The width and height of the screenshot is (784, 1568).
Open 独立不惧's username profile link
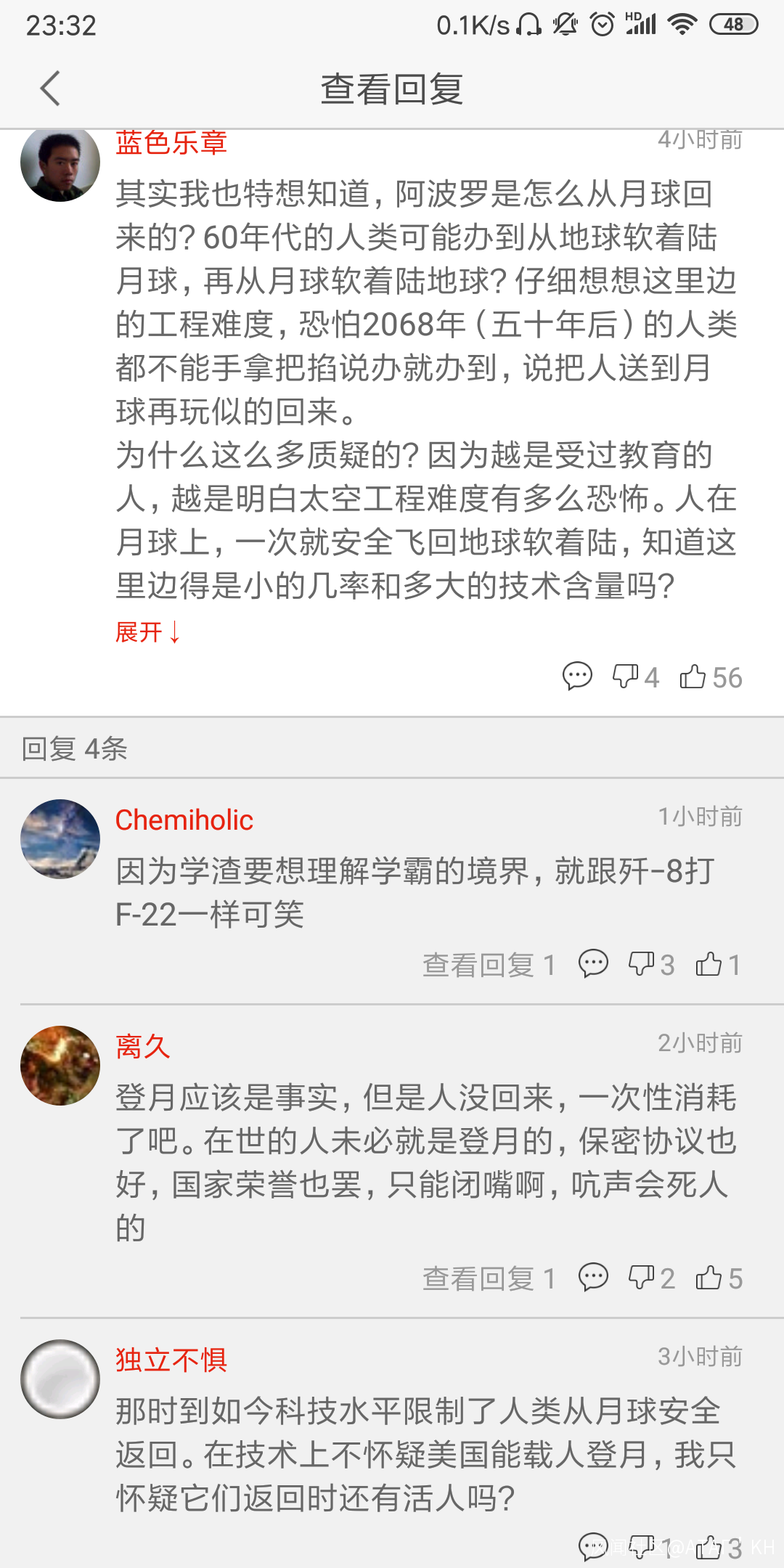click(x=171, y=1360)
